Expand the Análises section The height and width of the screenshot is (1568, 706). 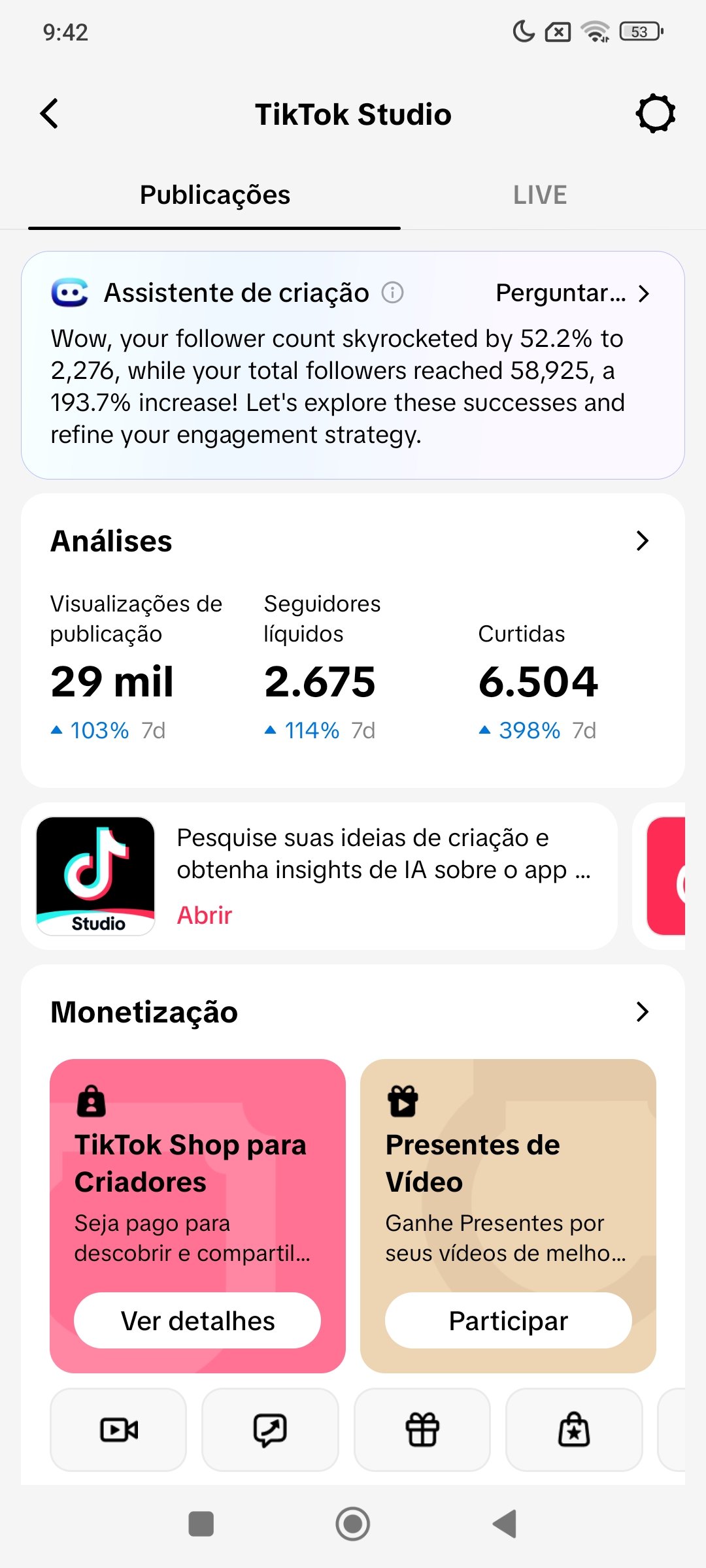pyautogui.click(x=642, y=541)
